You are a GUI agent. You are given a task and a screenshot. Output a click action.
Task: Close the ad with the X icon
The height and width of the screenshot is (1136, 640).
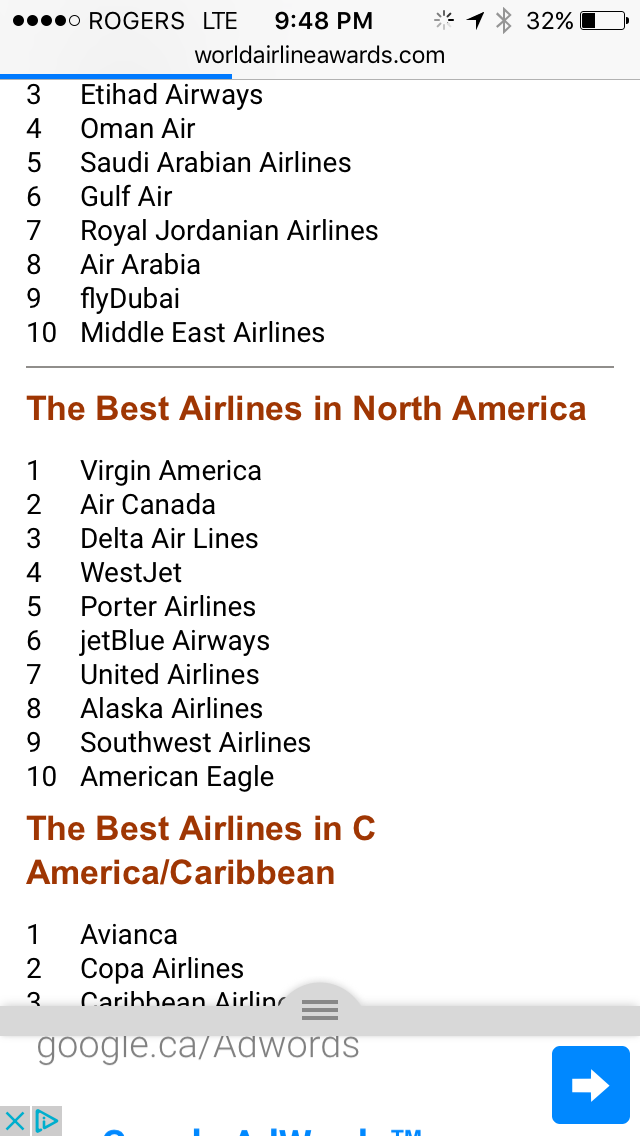click(x=14, y=1121)
